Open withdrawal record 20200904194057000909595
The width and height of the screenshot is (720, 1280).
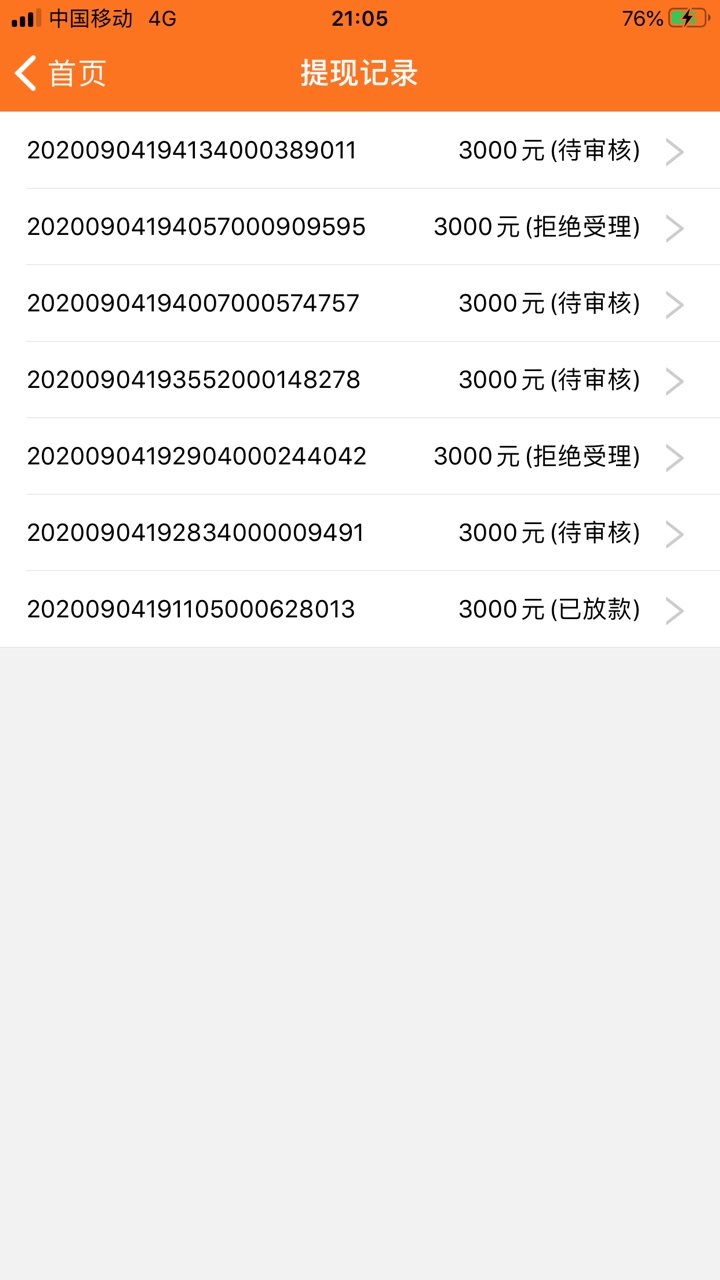(360, 227)
